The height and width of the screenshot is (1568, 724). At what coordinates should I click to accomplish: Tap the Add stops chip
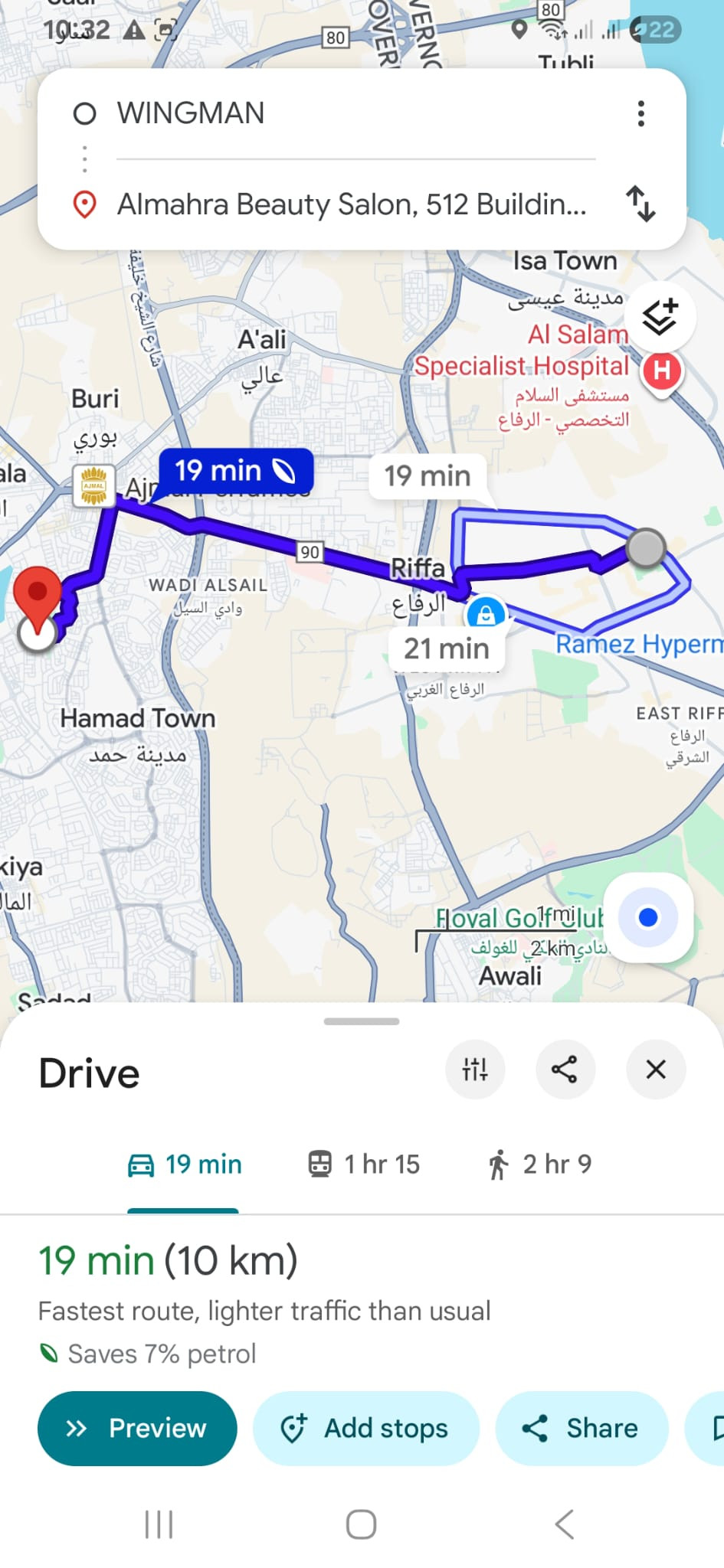[365, 1428]
